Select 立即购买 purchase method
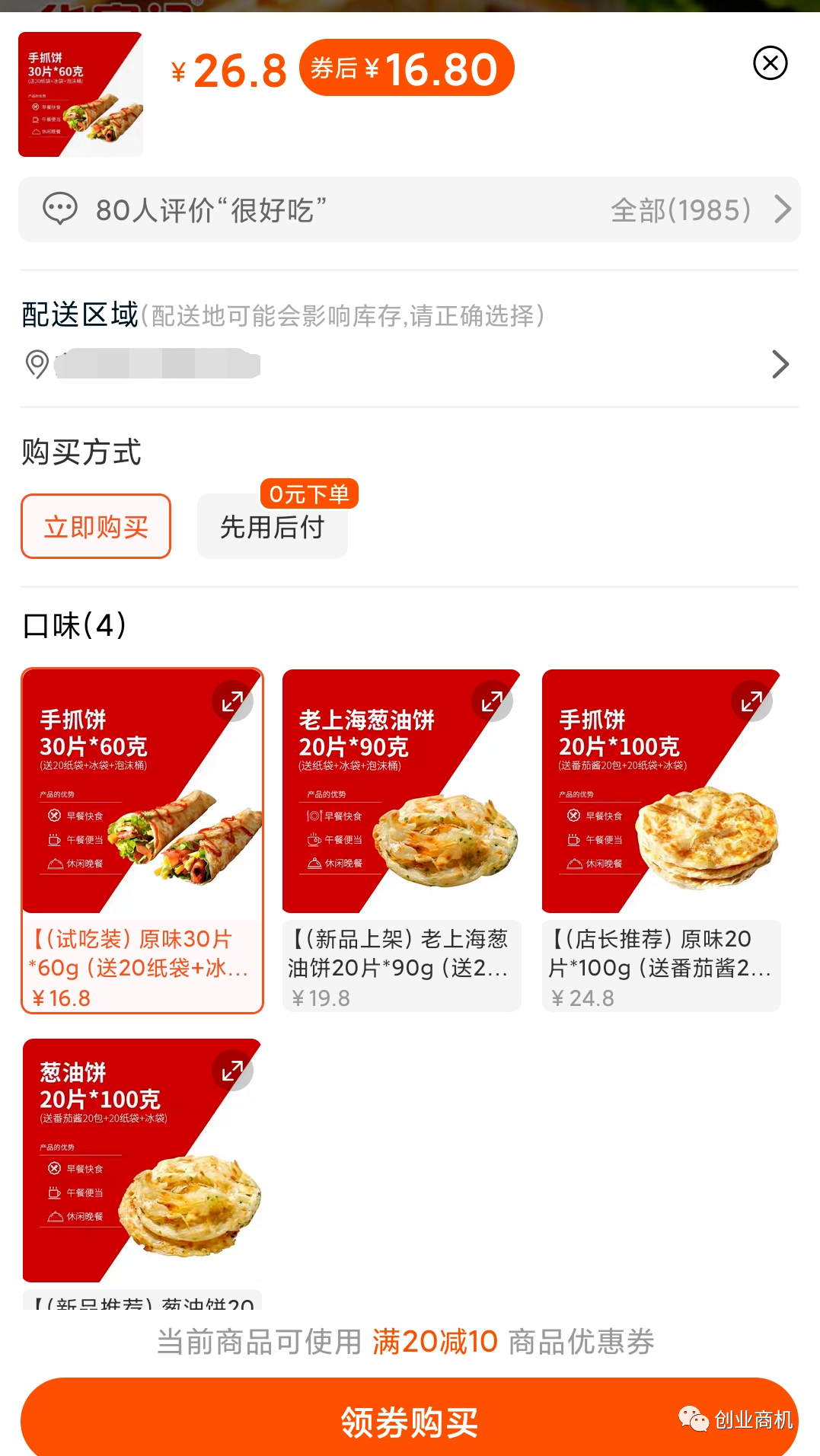The height and width of the screenshot is (1456, 820). (95, 526)
